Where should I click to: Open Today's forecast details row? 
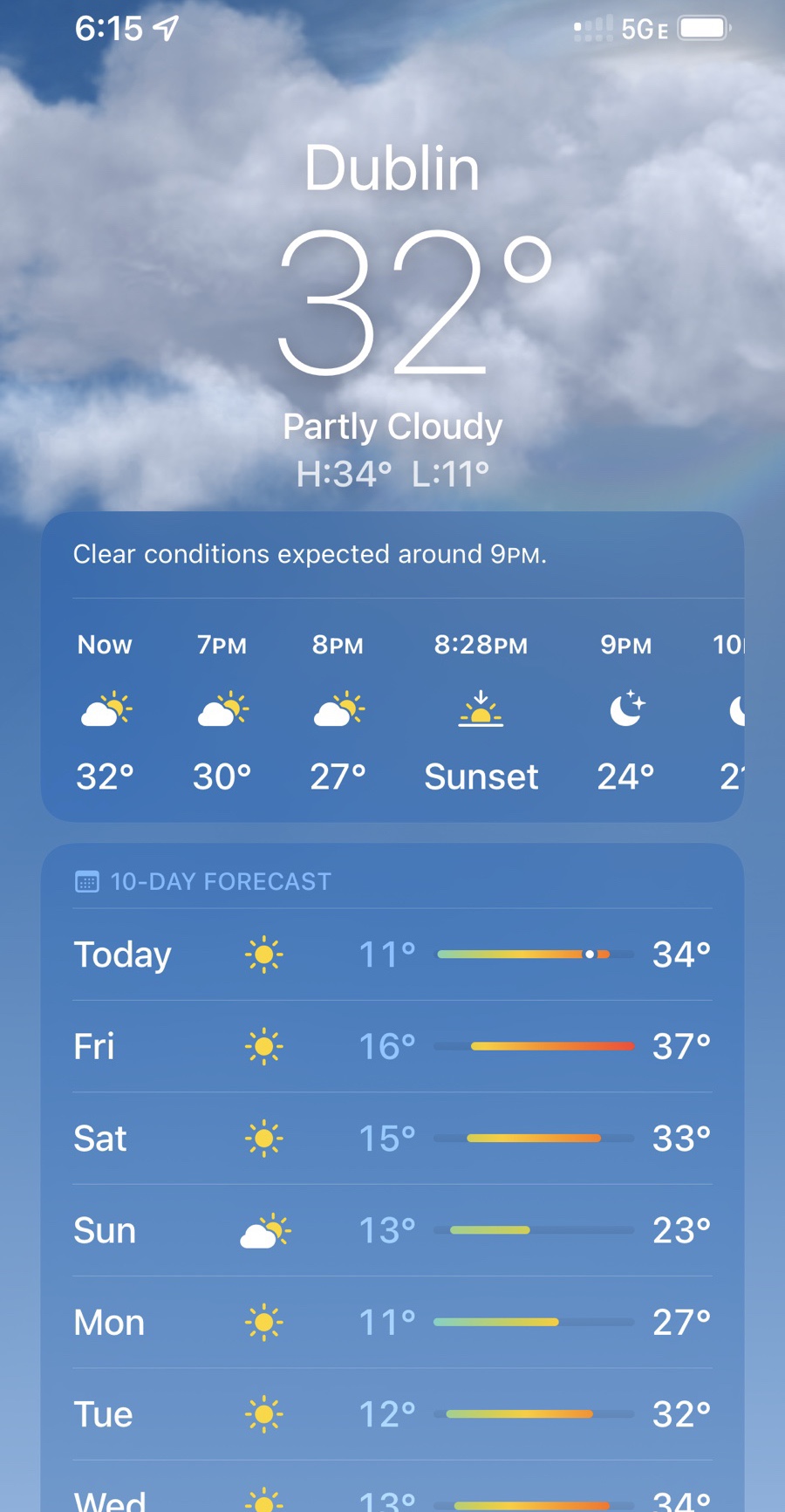click(392, 954)
